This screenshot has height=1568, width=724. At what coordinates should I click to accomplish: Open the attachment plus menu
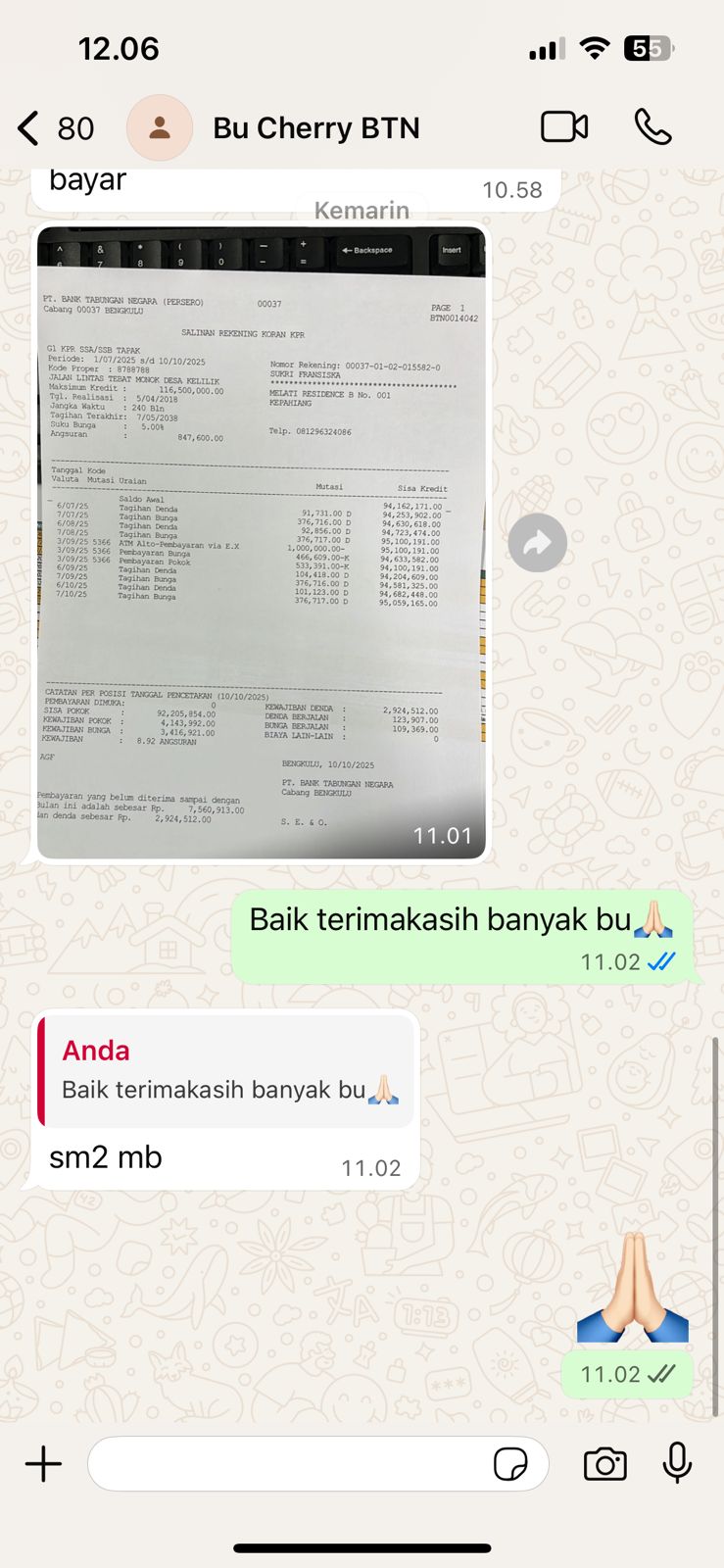[x=43, y=1464]
